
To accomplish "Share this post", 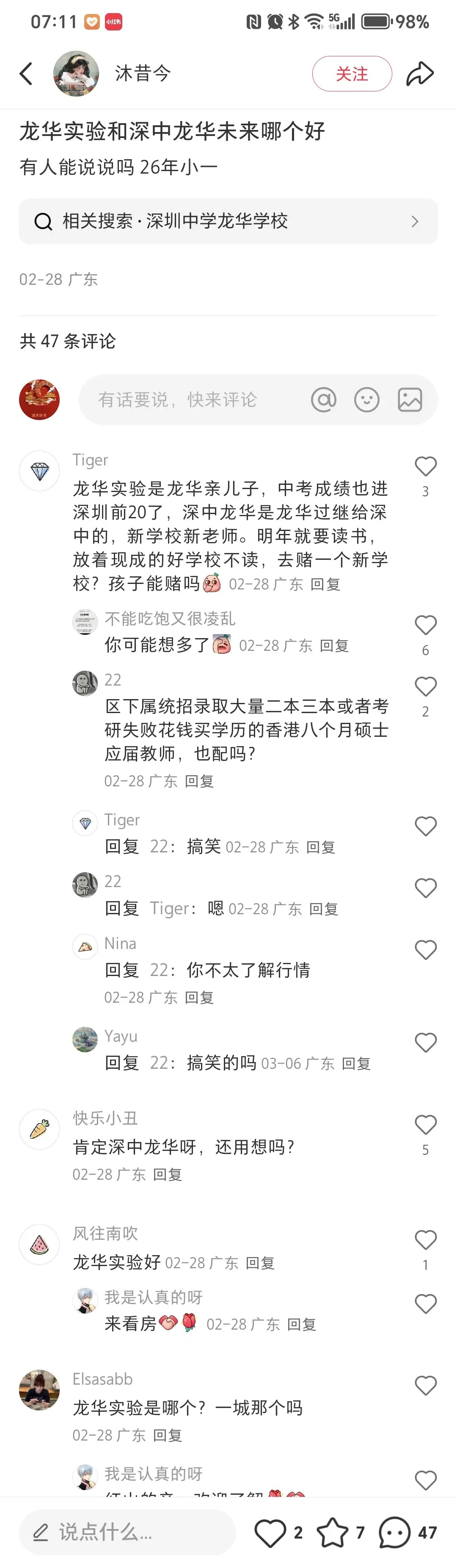I will (x=420, y=74).
